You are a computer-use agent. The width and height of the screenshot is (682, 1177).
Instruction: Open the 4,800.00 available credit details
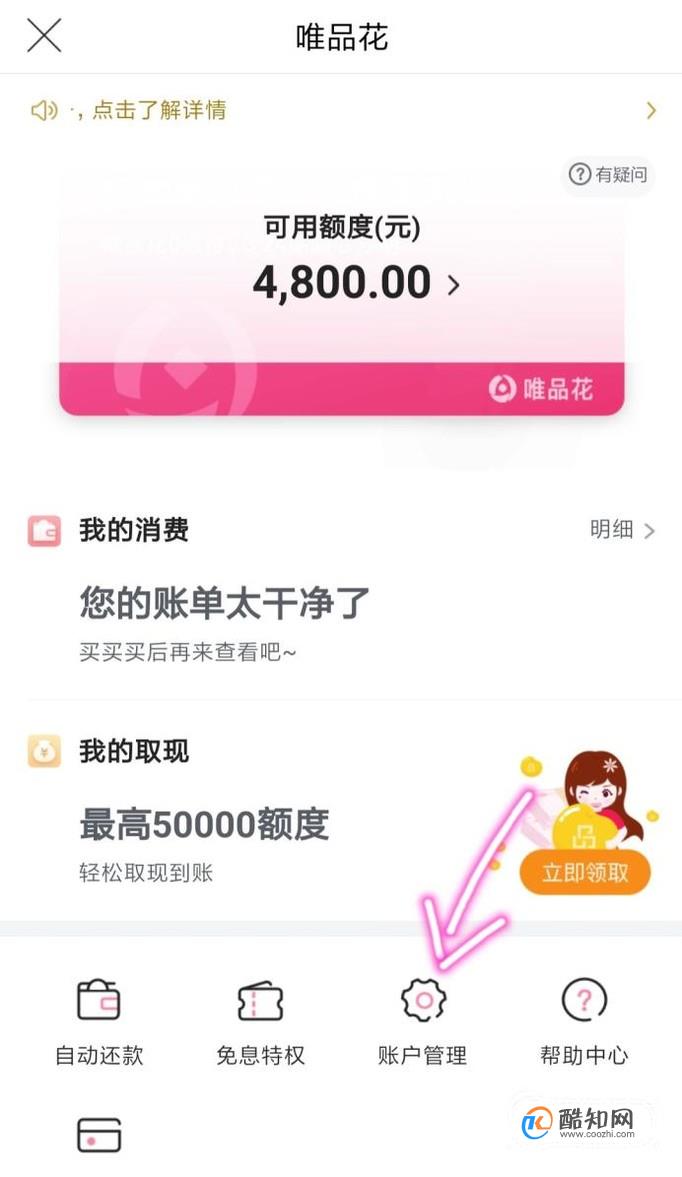(x=355, y=284)
